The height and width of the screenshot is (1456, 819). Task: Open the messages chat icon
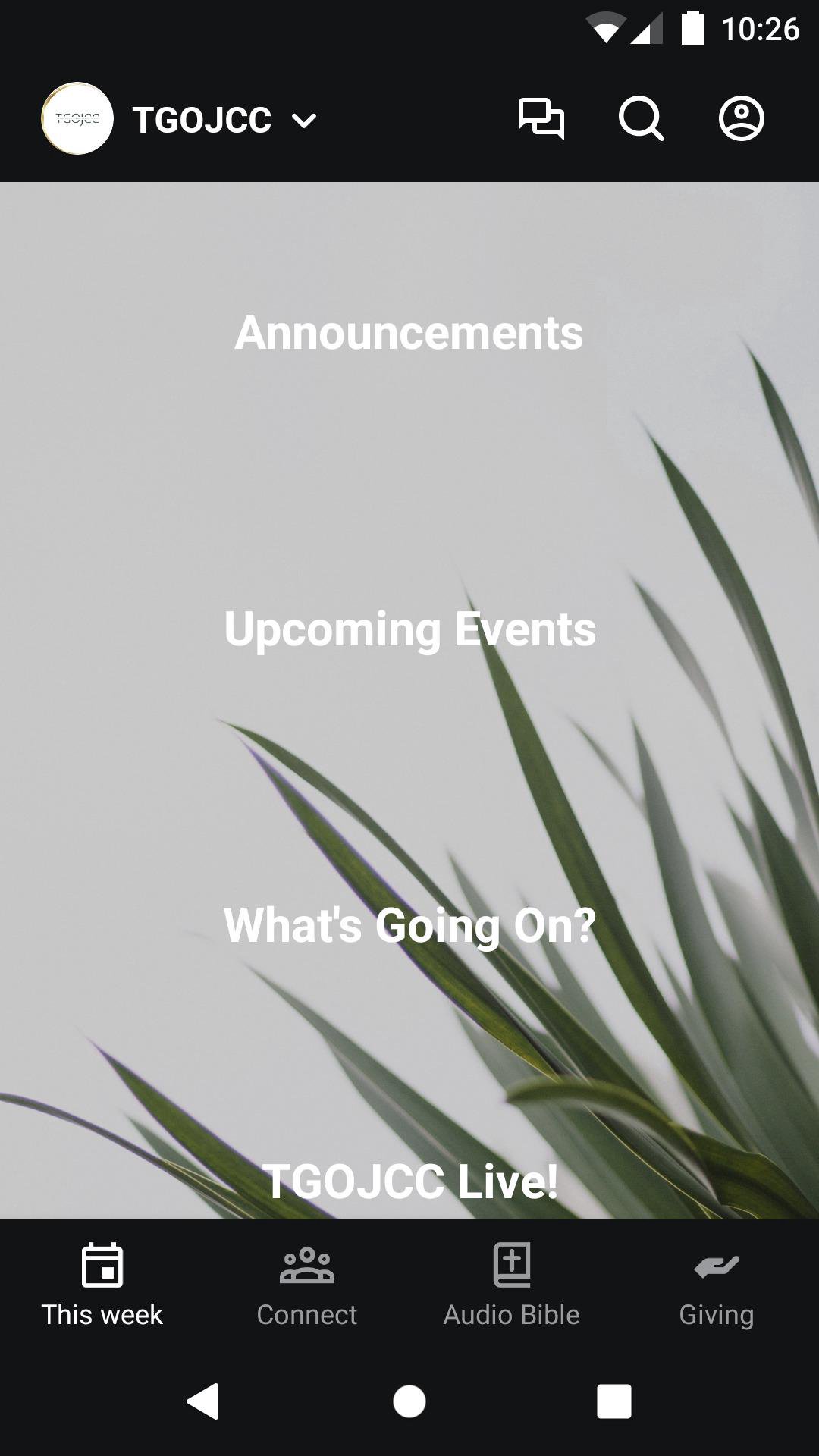coord(541,119)
